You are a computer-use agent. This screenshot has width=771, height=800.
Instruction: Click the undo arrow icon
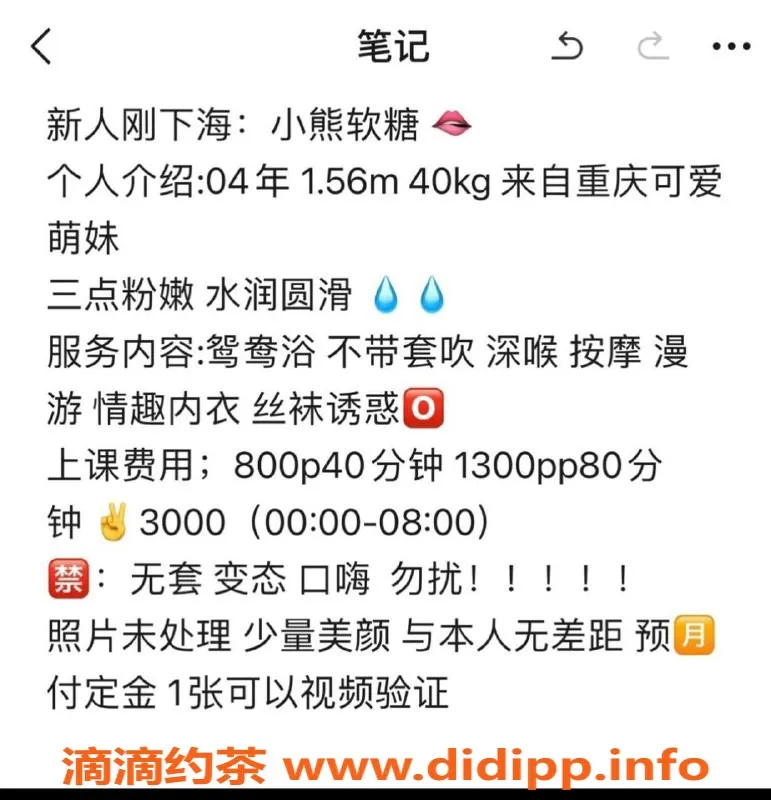[569, 45]
